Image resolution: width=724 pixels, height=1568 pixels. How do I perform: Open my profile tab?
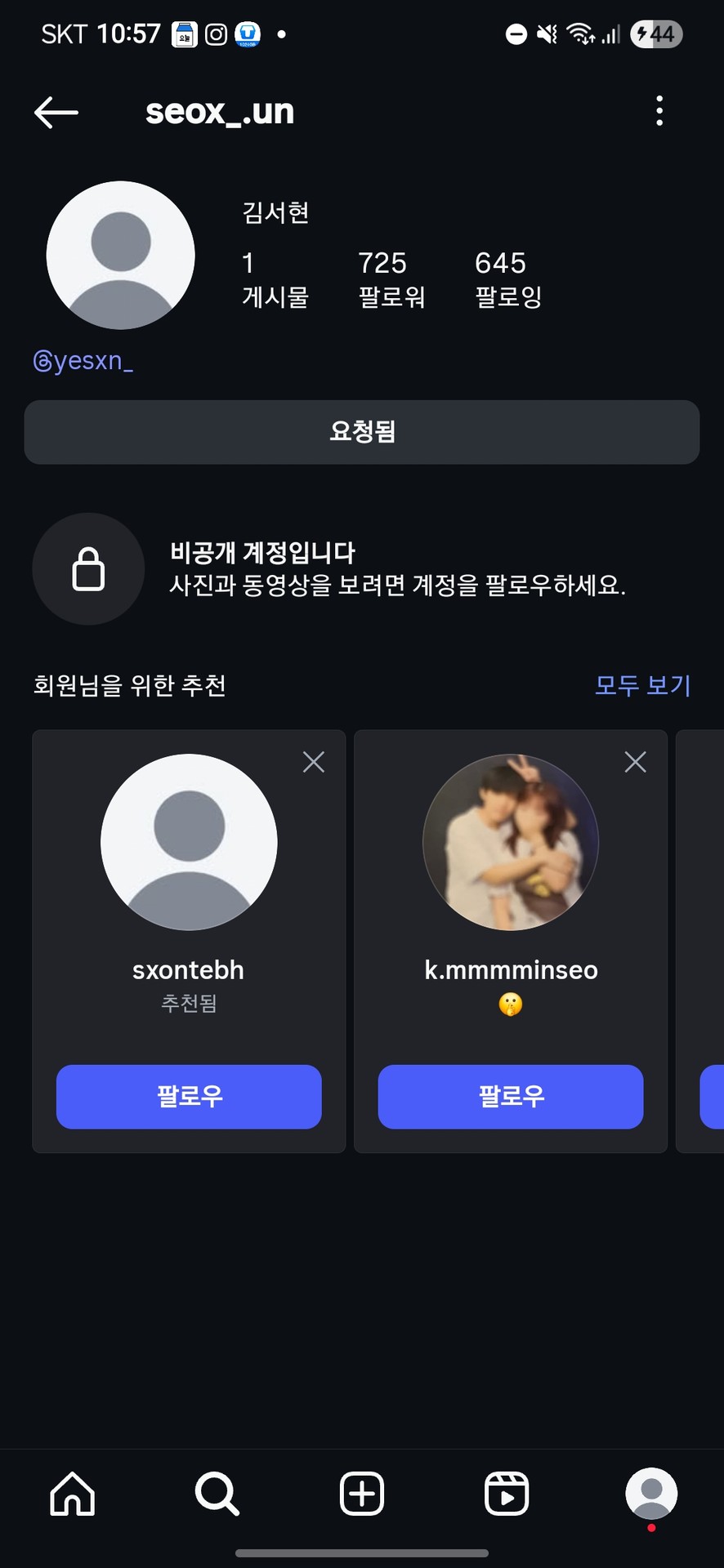[x=651, y=1494]
